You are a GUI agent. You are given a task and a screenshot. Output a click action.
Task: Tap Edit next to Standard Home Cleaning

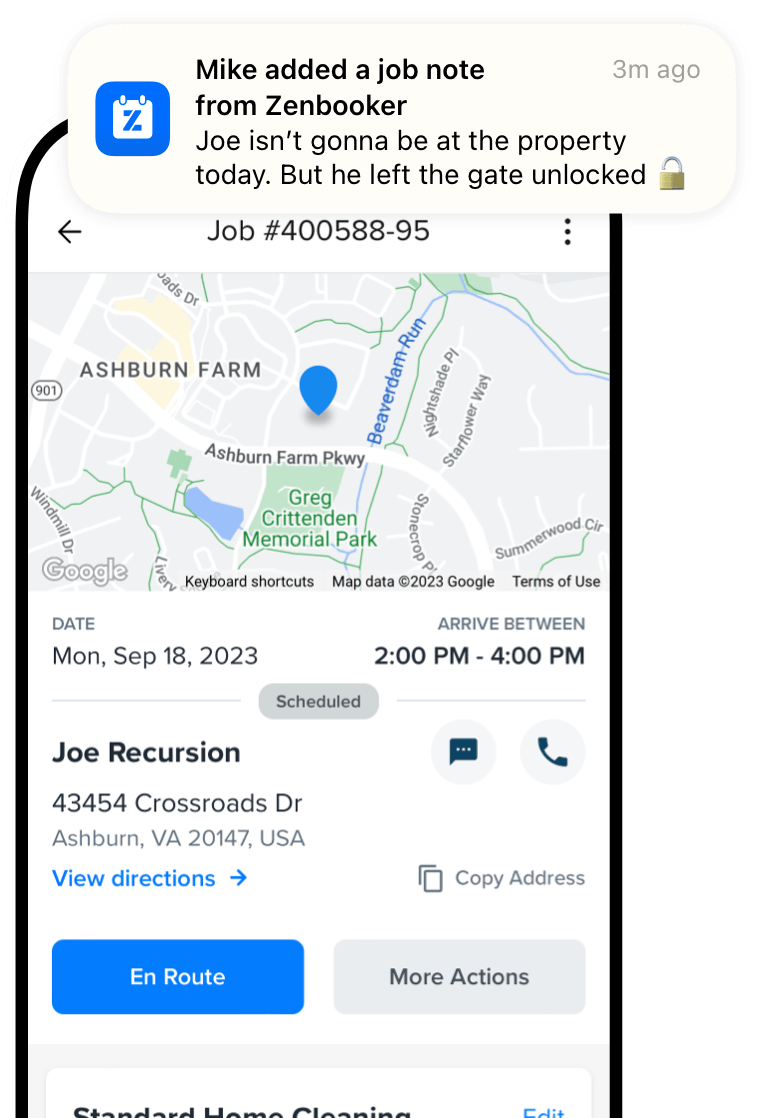[544, 1113]
